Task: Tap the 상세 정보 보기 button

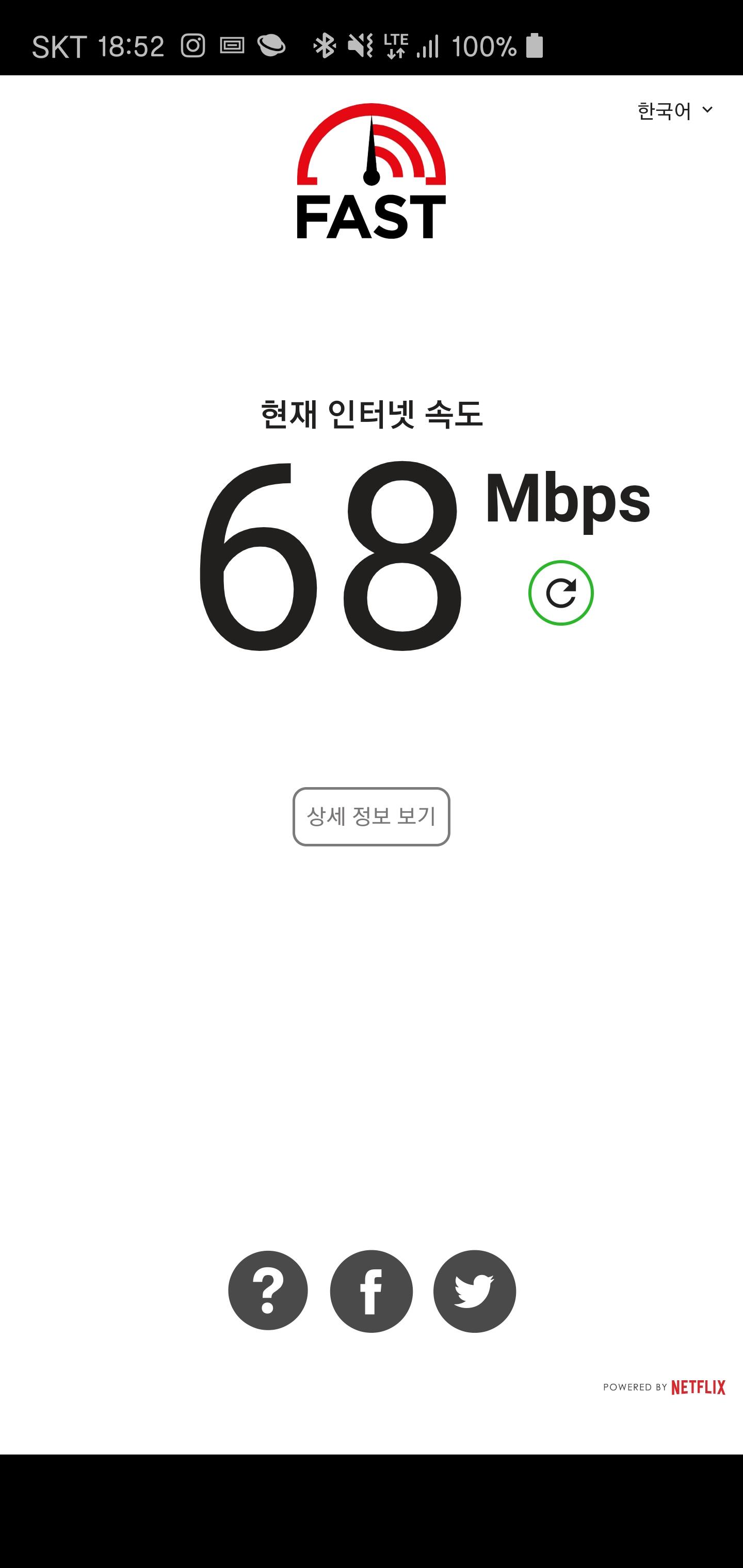Action: pos(371,816)
